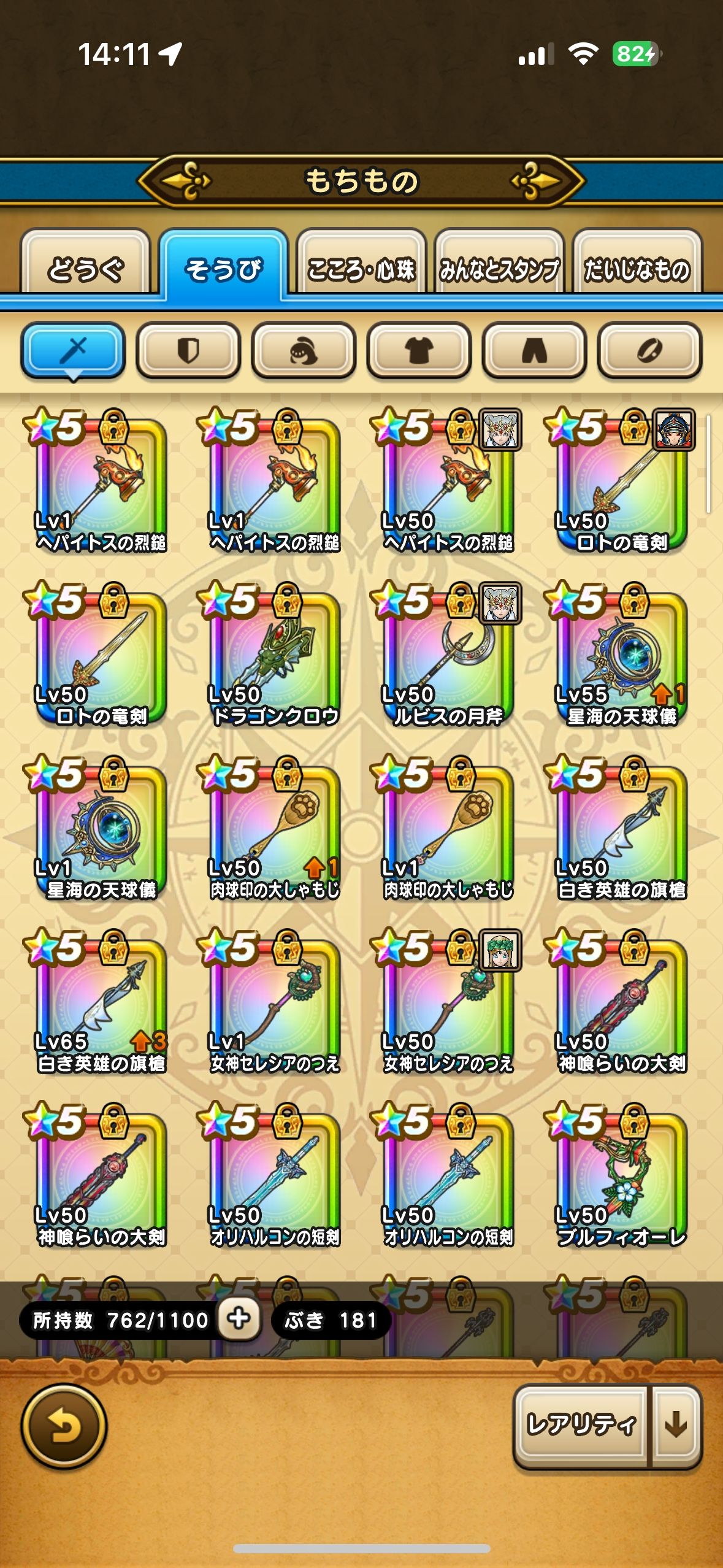The image size is (723, 1568).
Task: Go back with the round return button
Action: 64,1426
